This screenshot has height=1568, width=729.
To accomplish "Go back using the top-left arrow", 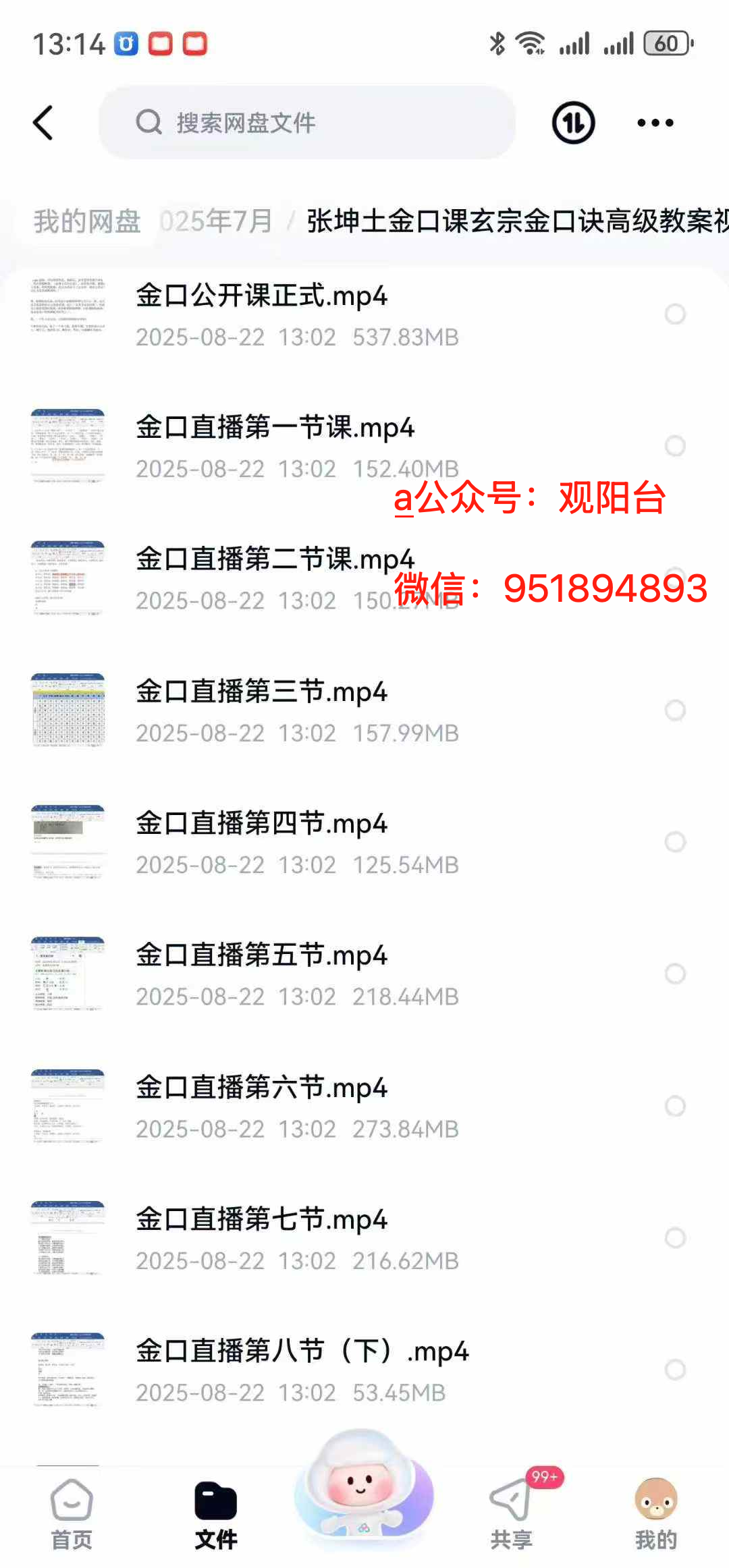I will 43,123.
